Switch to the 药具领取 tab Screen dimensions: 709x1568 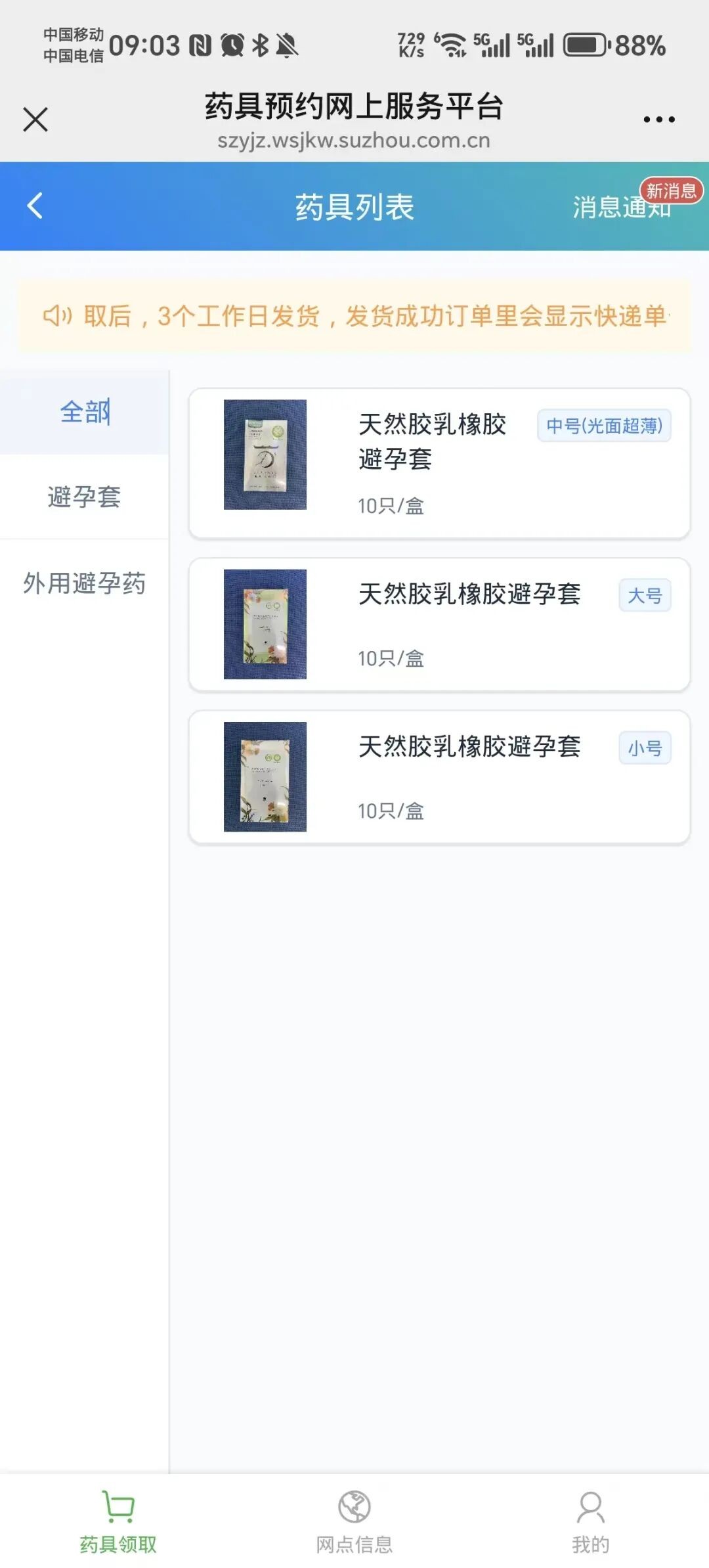[x=118, y=1520]
